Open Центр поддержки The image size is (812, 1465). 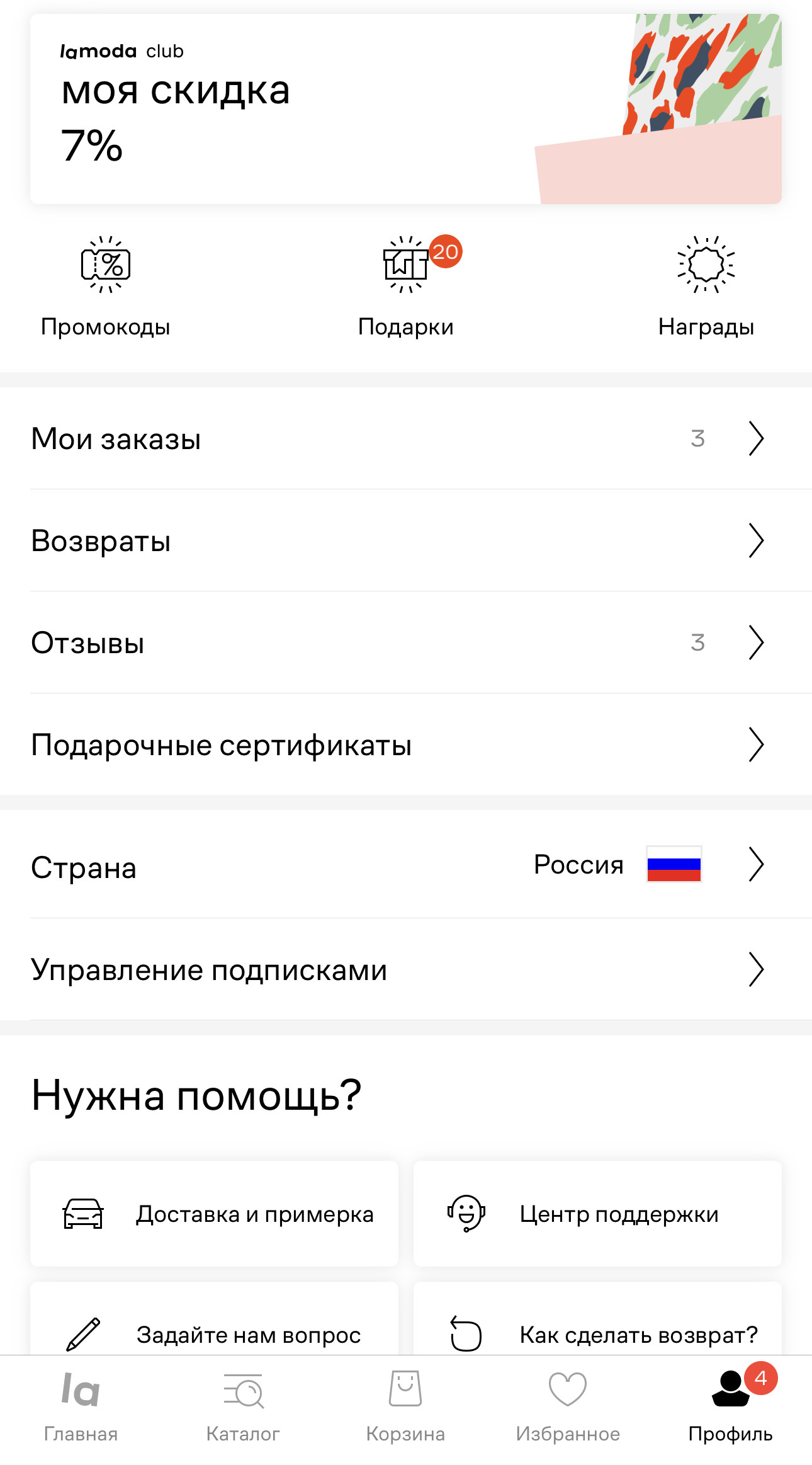(x=597, y=1214)
